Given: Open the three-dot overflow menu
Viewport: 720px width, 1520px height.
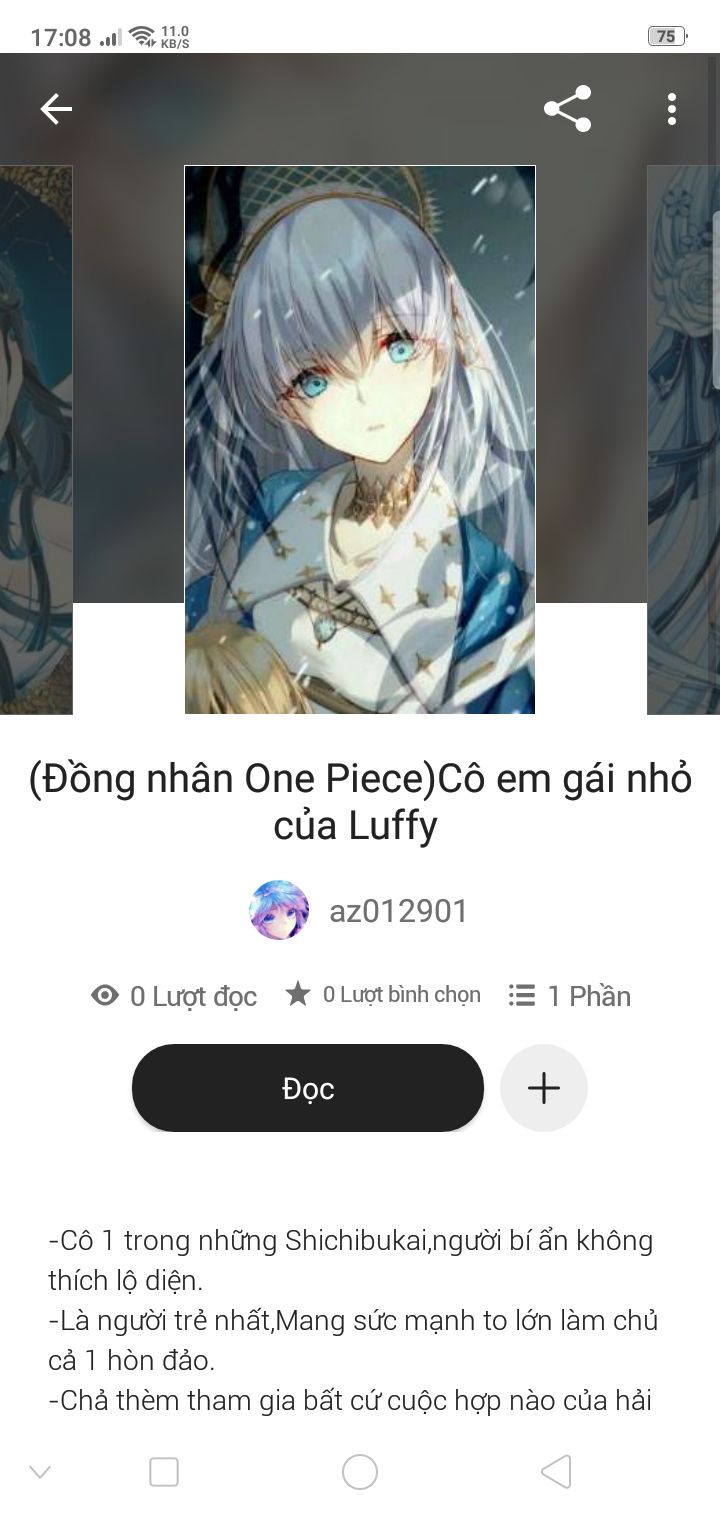Looking at the screenshot, I should [x=671, y=109].
